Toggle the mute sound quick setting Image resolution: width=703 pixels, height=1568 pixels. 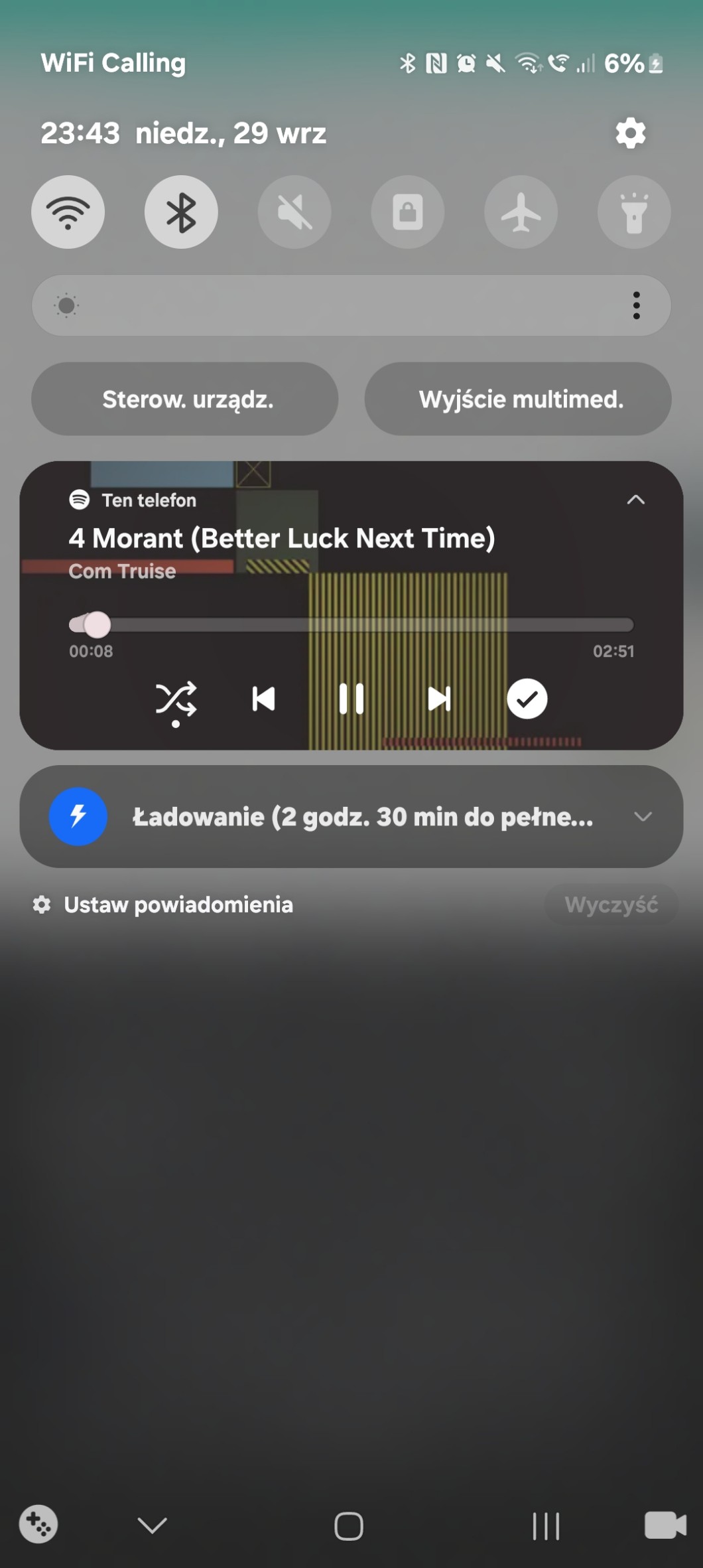point(294,212)
